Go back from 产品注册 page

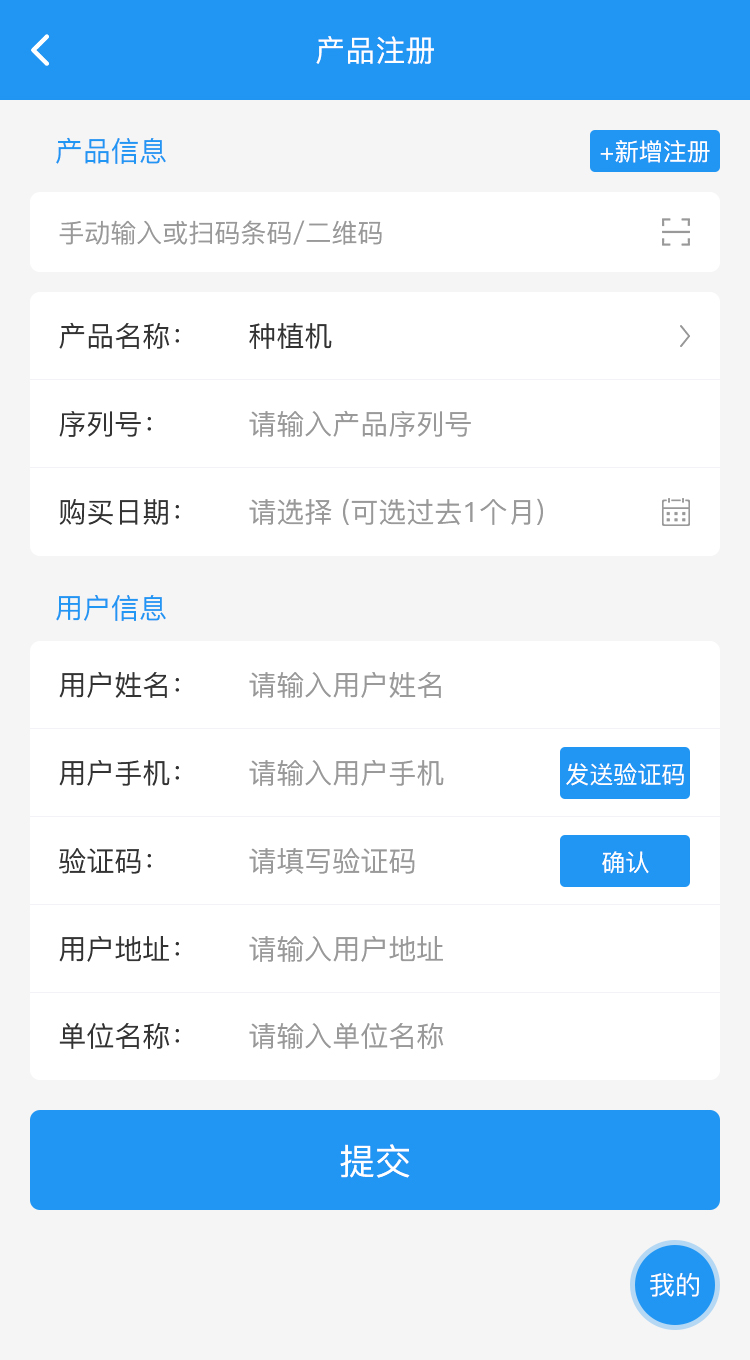(40, 50)
